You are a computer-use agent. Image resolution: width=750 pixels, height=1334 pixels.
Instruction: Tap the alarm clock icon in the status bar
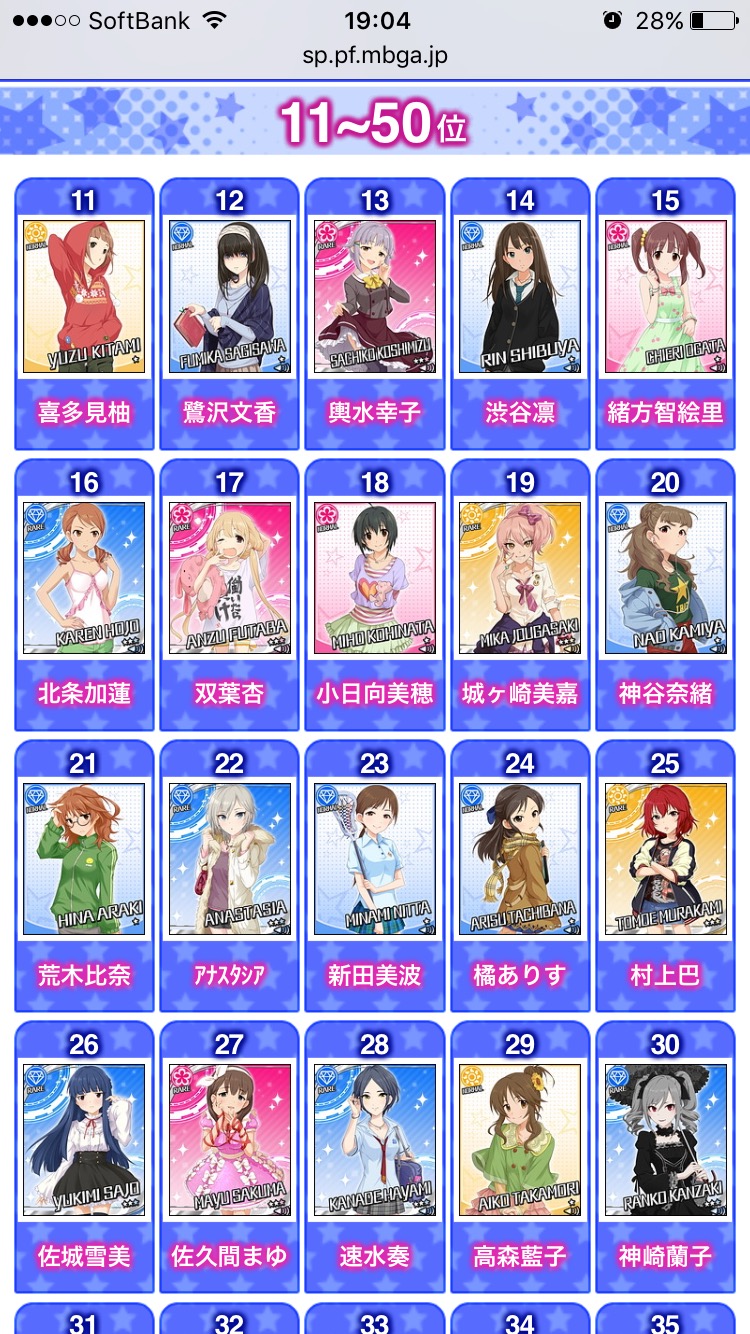615,18
